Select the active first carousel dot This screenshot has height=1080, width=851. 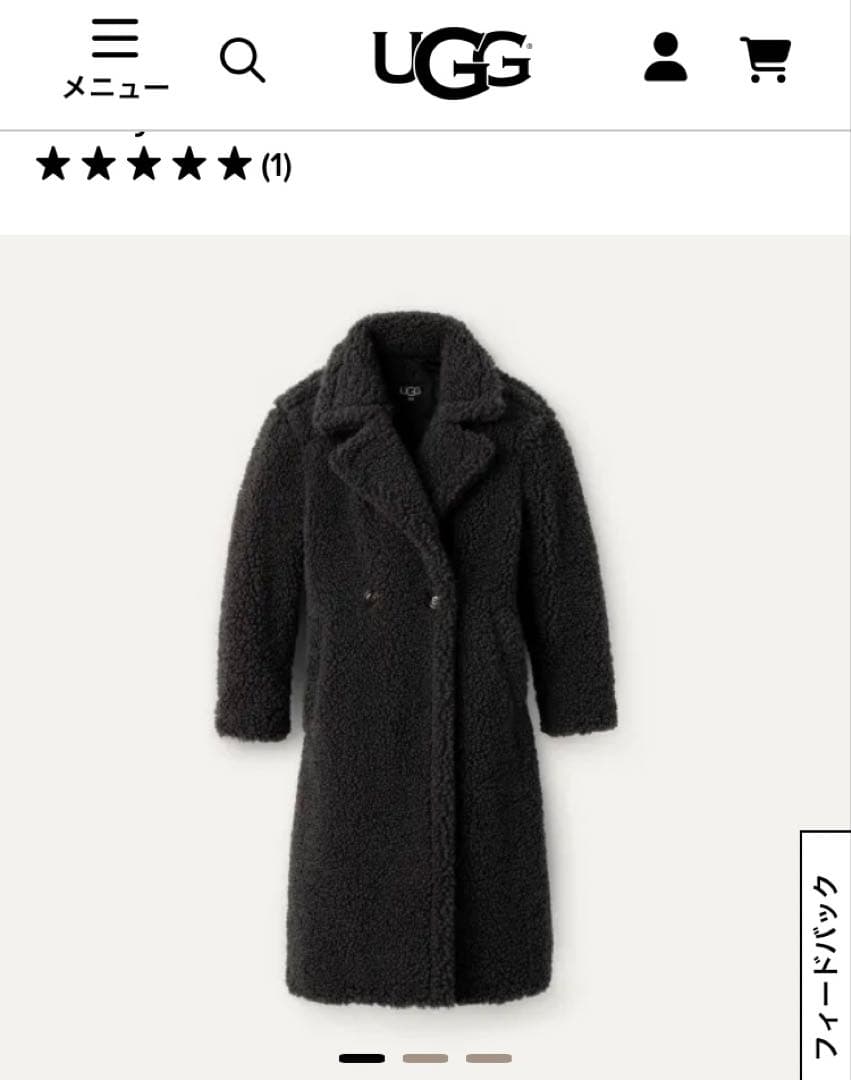point(363,1058)
